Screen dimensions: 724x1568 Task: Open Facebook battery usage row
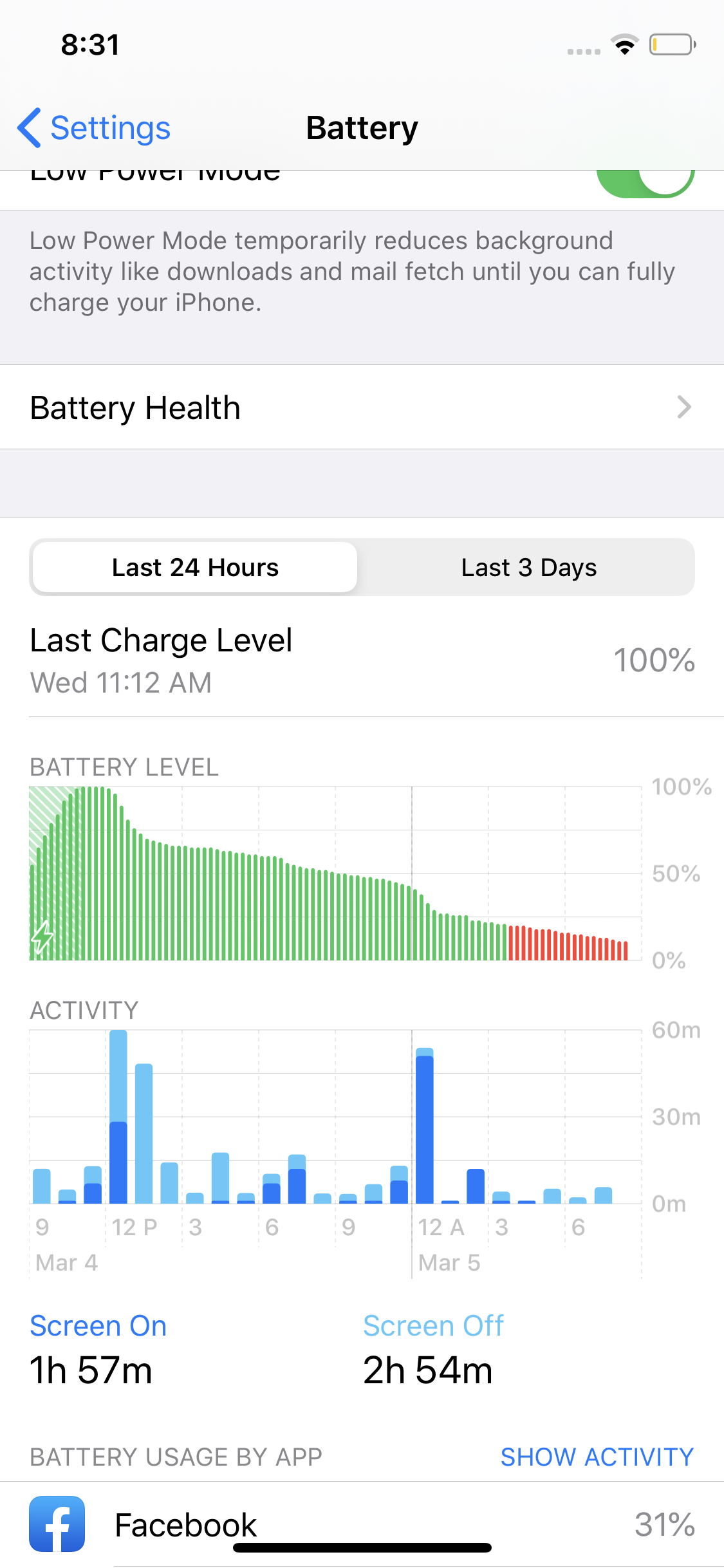point(362,1524)
